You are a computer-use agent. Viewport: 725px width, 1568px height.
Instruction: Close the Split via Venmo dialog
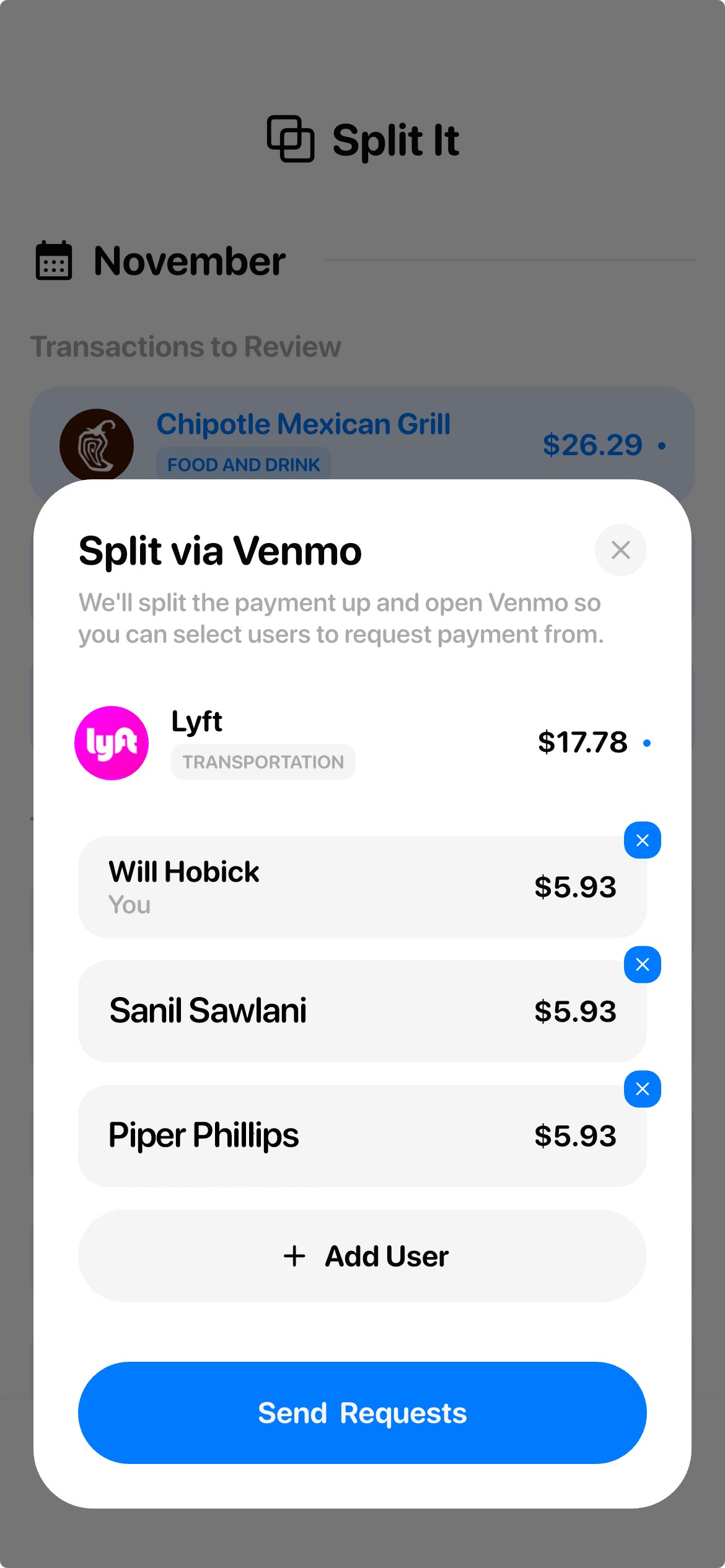[620, 550]
